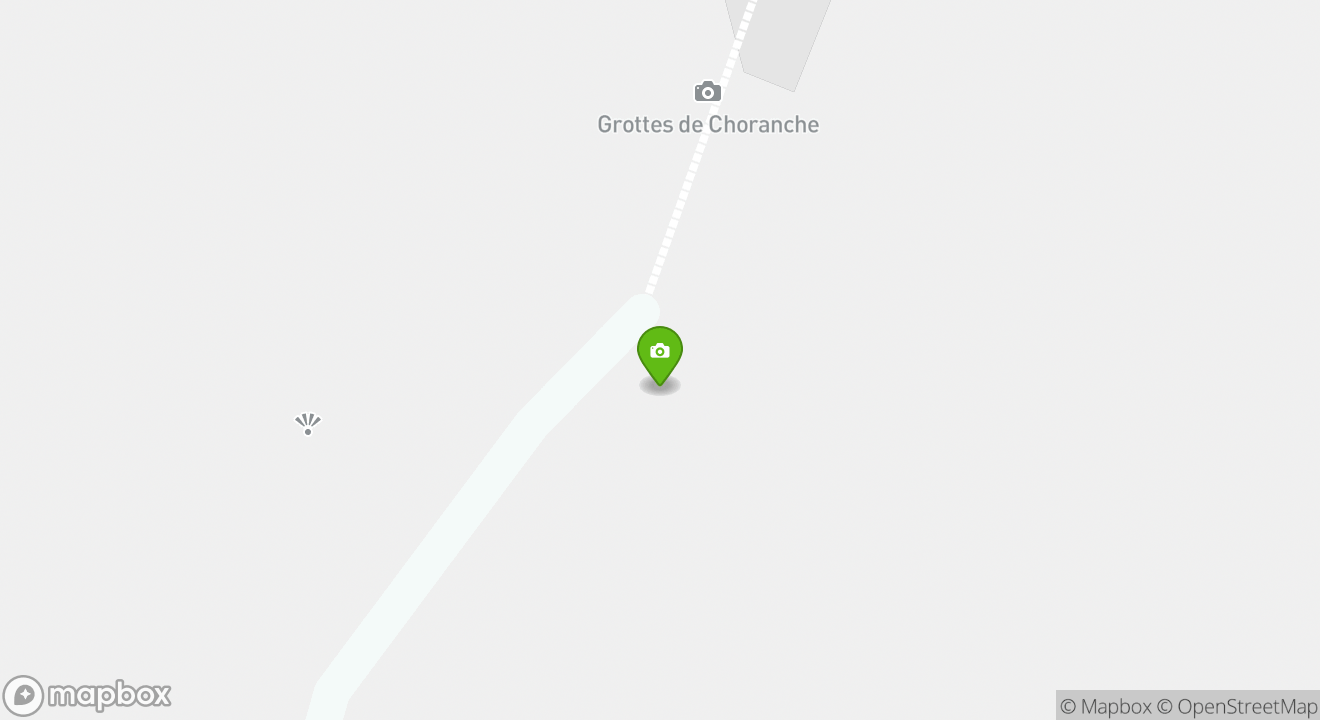Tap the green camera pin marker

click(x=660, y=353)
